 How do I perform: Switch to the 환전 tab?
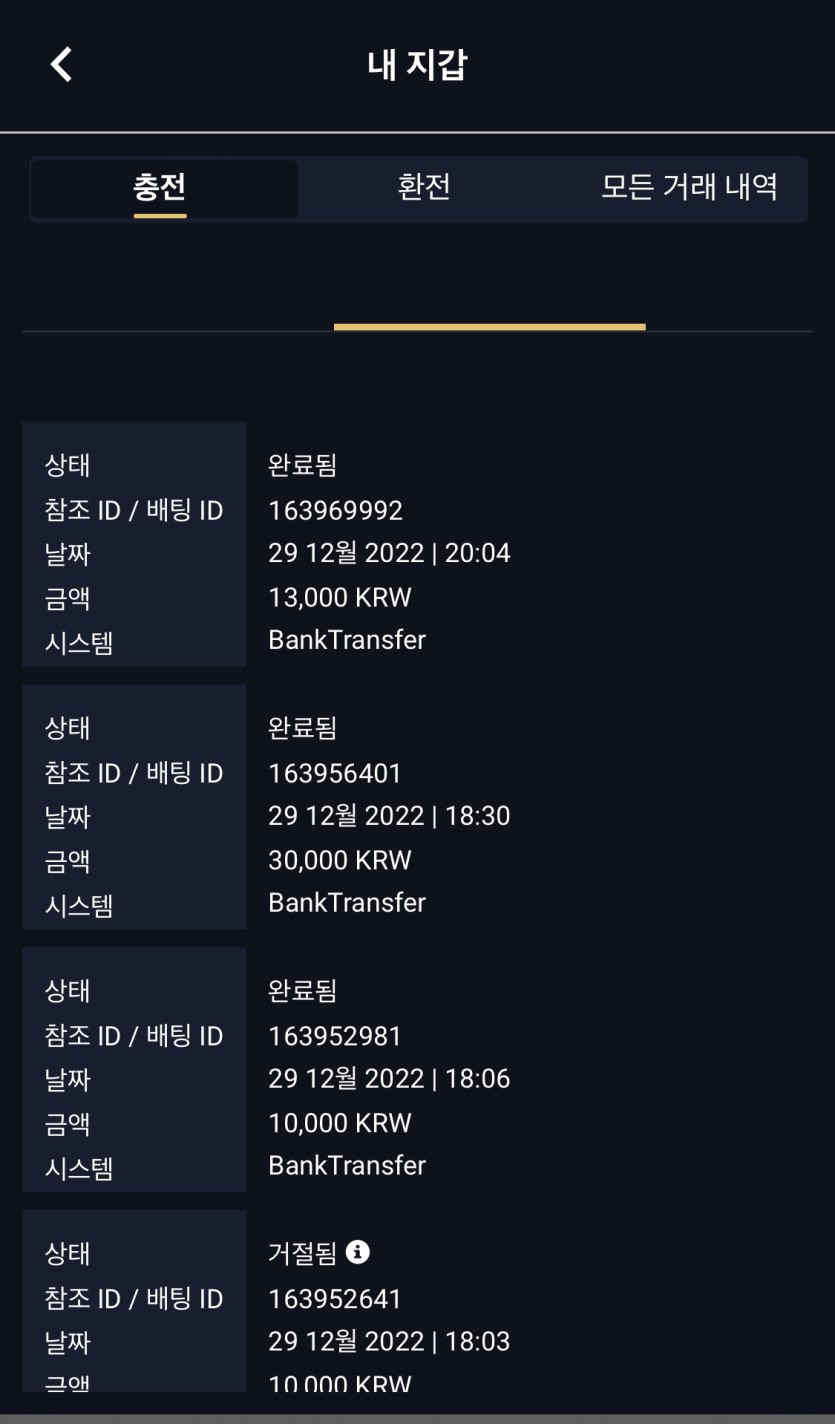pos(424,189)
